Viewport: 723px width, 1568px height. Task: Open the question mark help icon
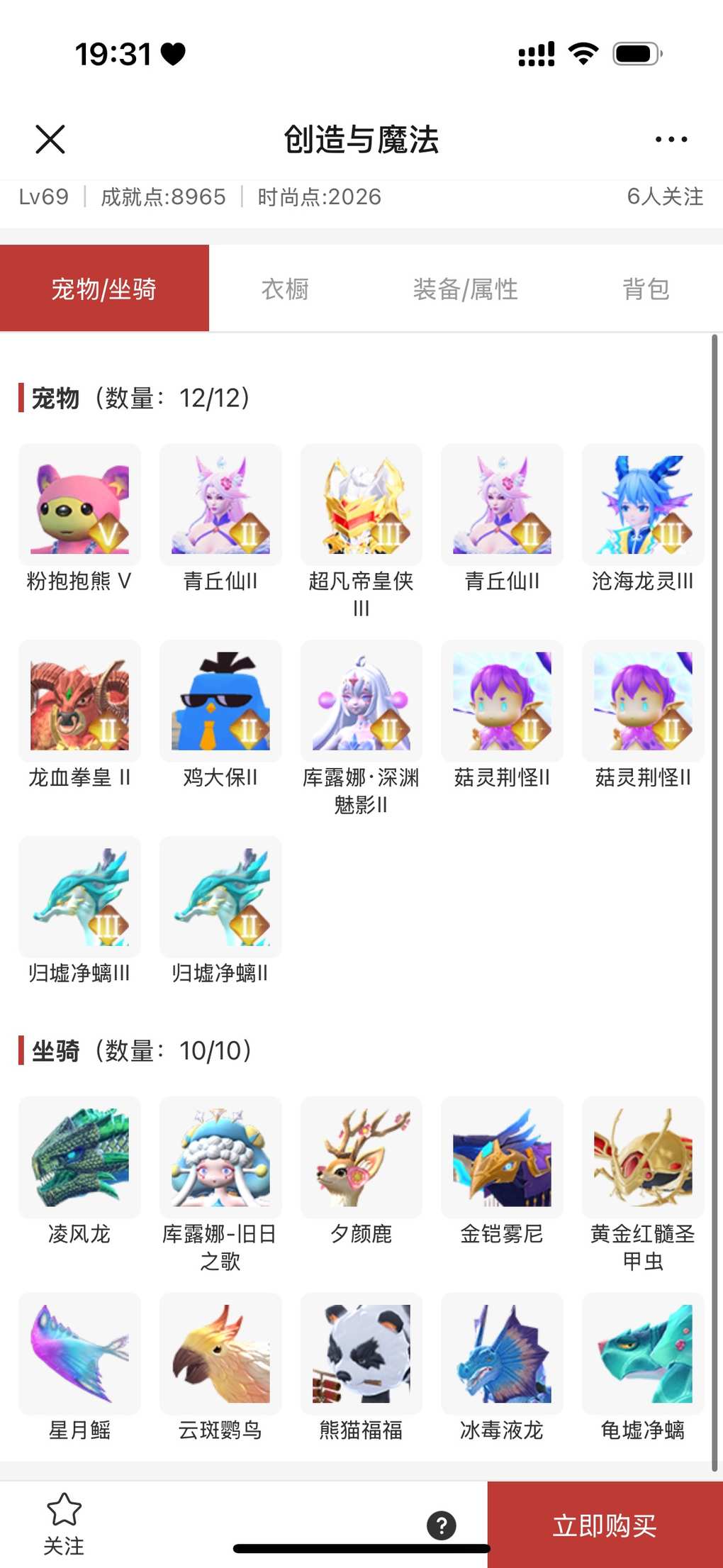(441, 1525)
